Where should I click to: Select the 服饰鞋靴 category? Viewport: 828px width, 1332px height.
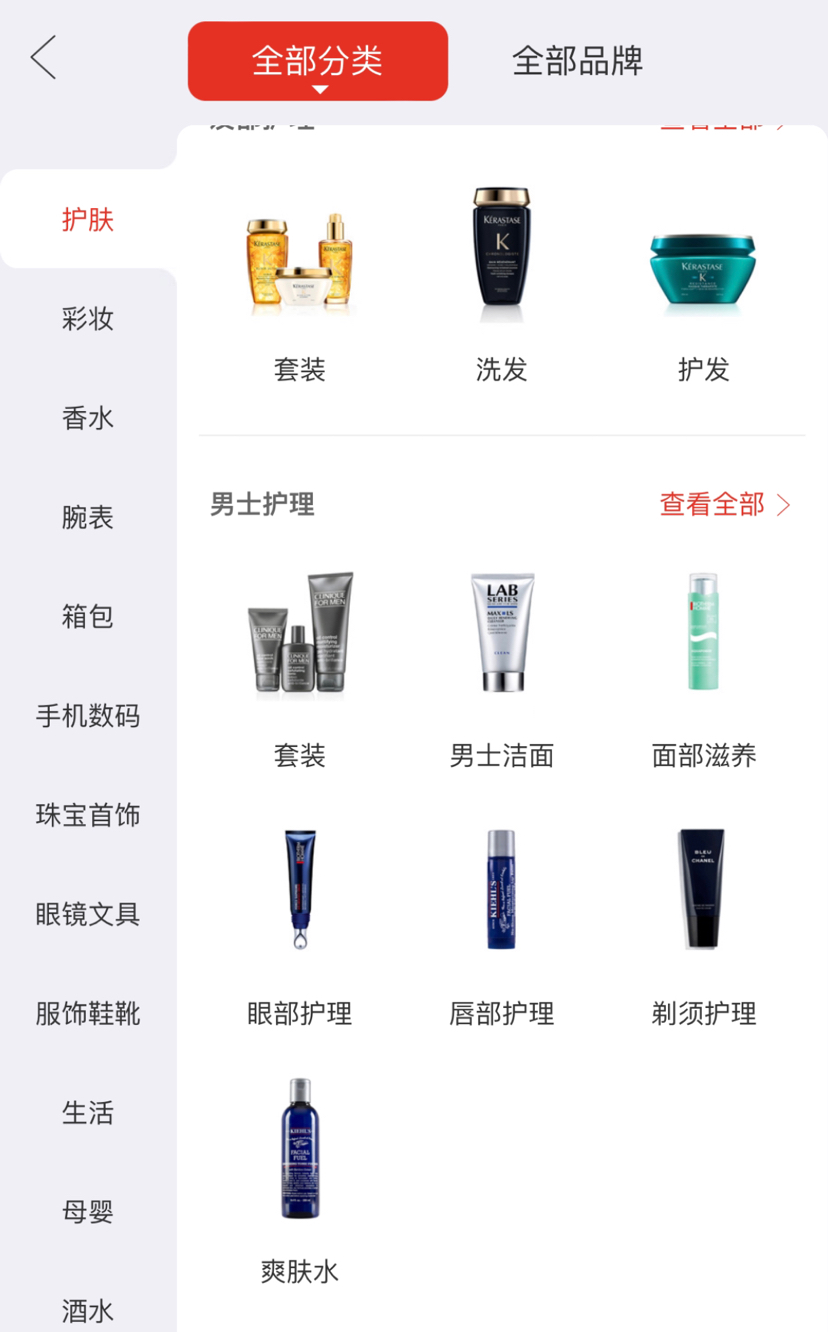[88, 1013]
